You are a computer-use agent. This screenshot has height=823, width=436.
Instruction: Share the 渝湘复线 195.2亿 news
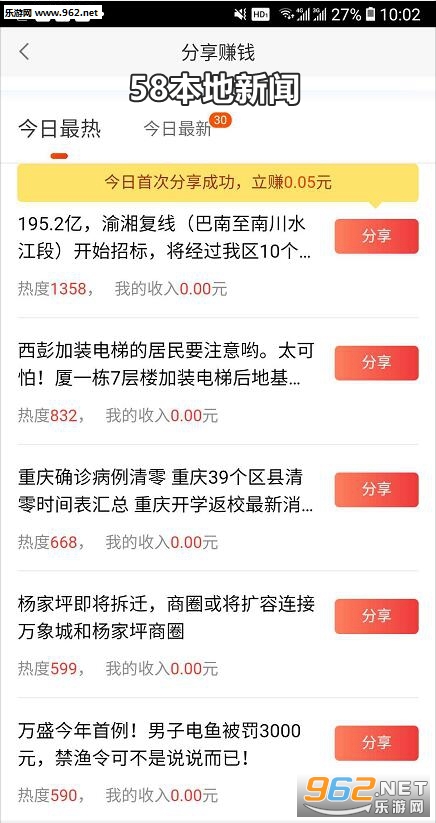(376, 236)
